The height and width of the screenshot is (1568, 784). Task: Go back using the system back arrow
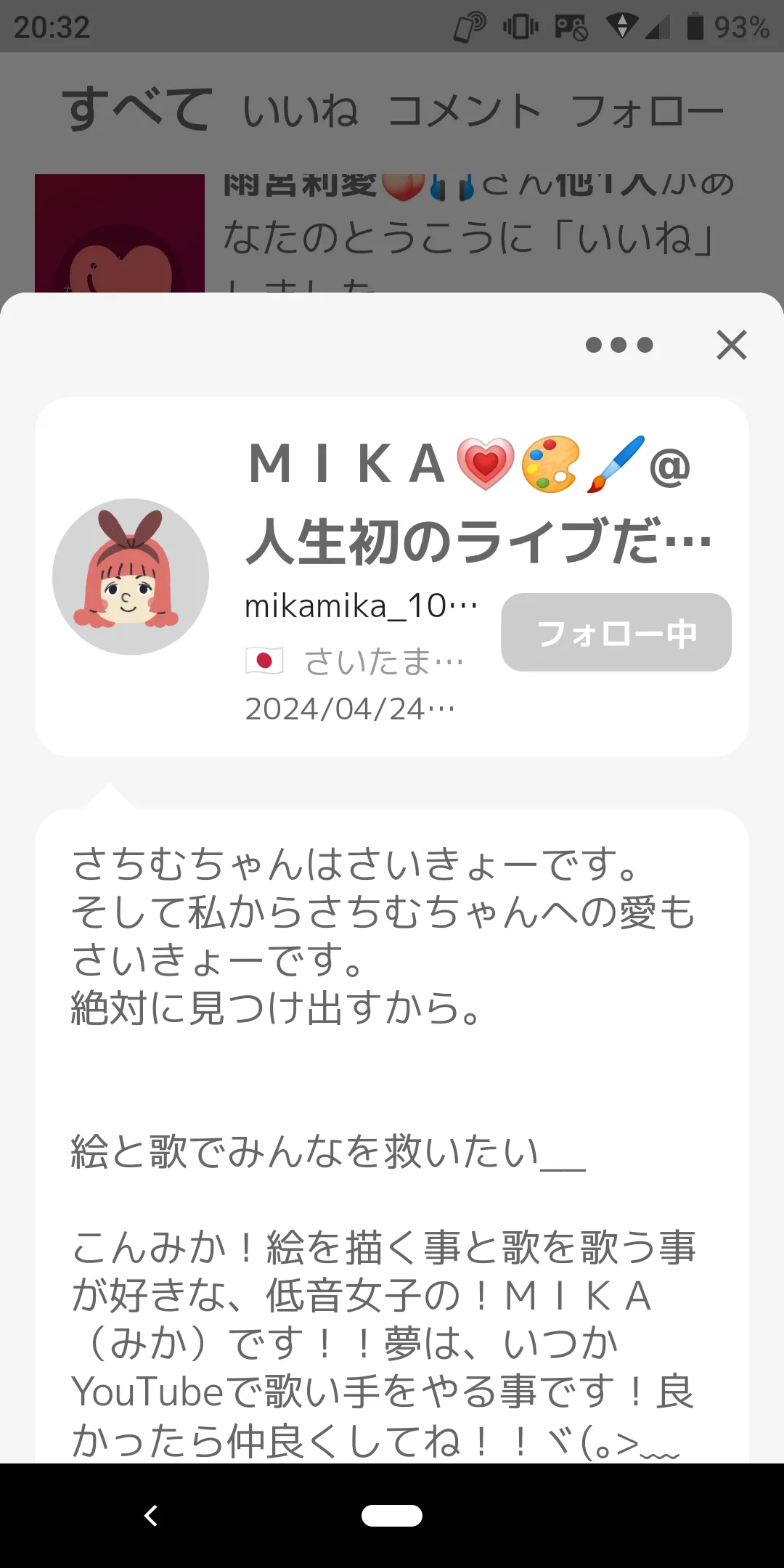151,1515
